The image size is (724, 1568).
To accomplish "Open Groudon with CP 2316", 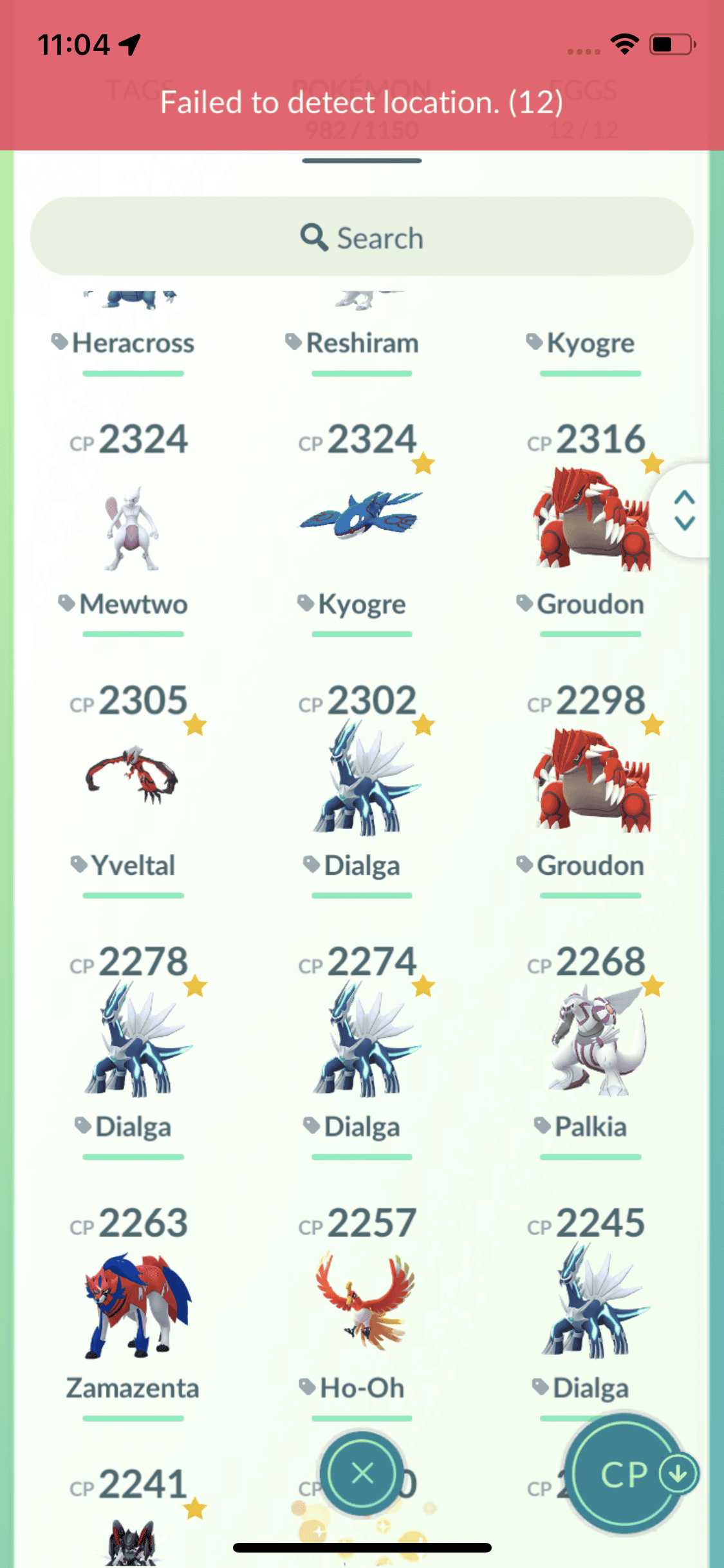I will coord(590,521).
